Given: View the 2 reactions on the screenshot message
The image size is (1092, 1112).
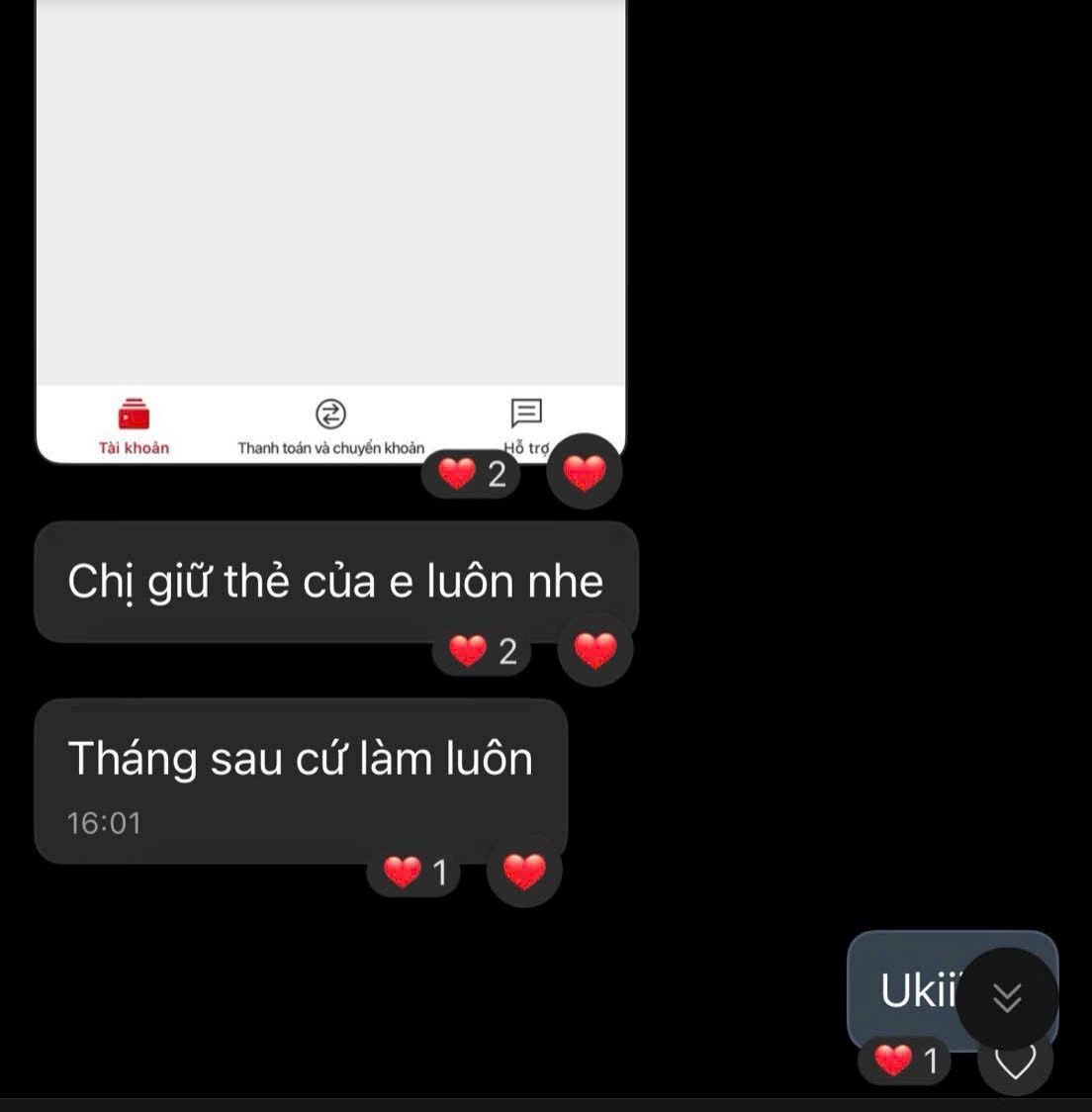Looking at the screenshot, I should click(472, 474).
